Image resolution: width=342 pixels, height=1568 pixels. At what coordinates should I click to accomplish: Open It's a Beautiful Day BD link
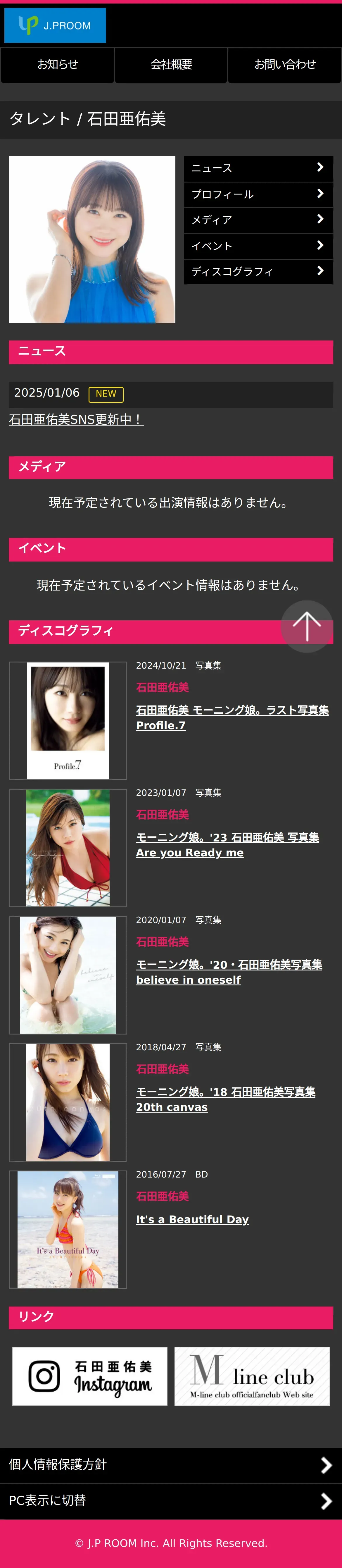pos(192,1219)
